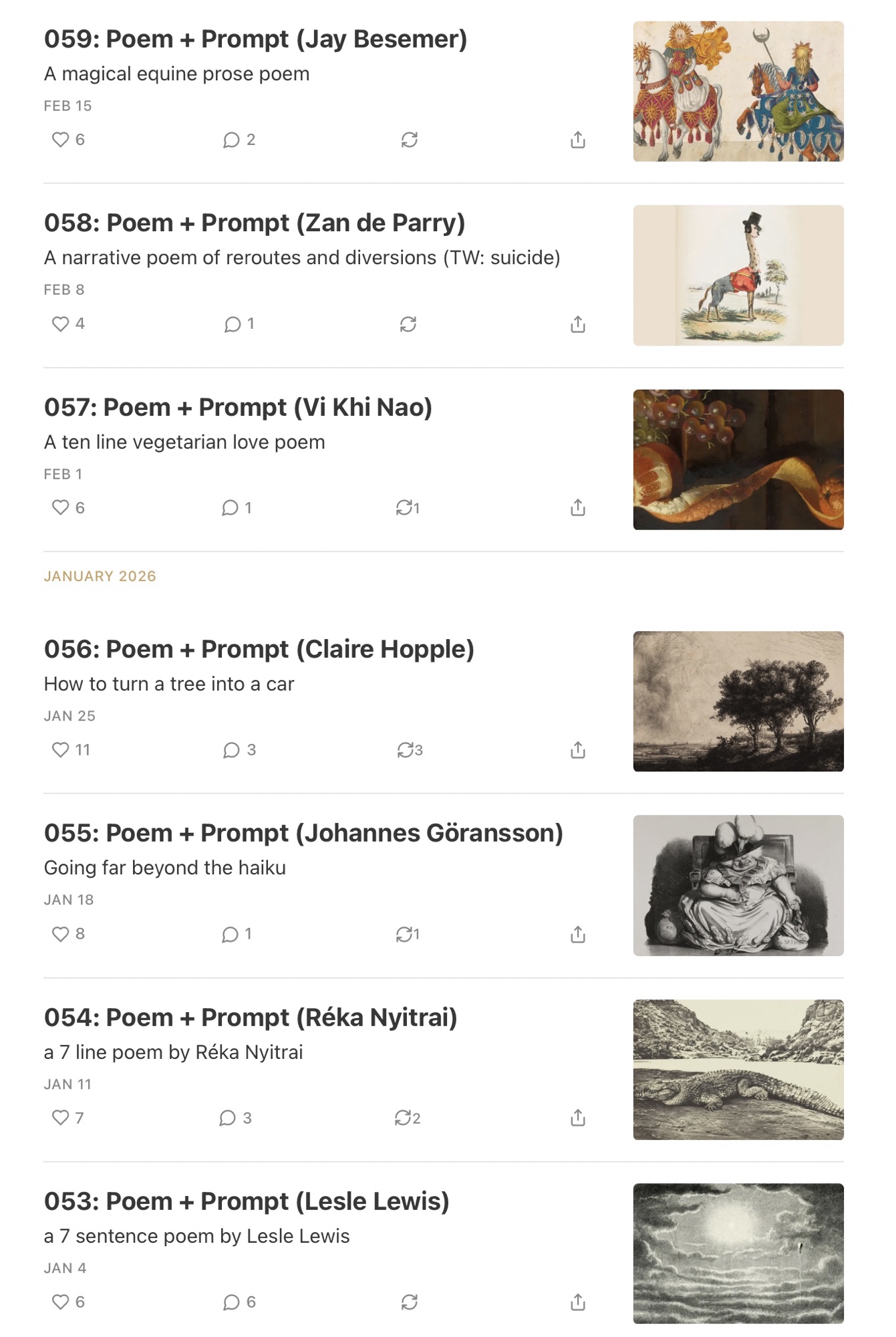
Task: Comment on the 055 Johannes Göransson post
Action: tap(231, 935)
